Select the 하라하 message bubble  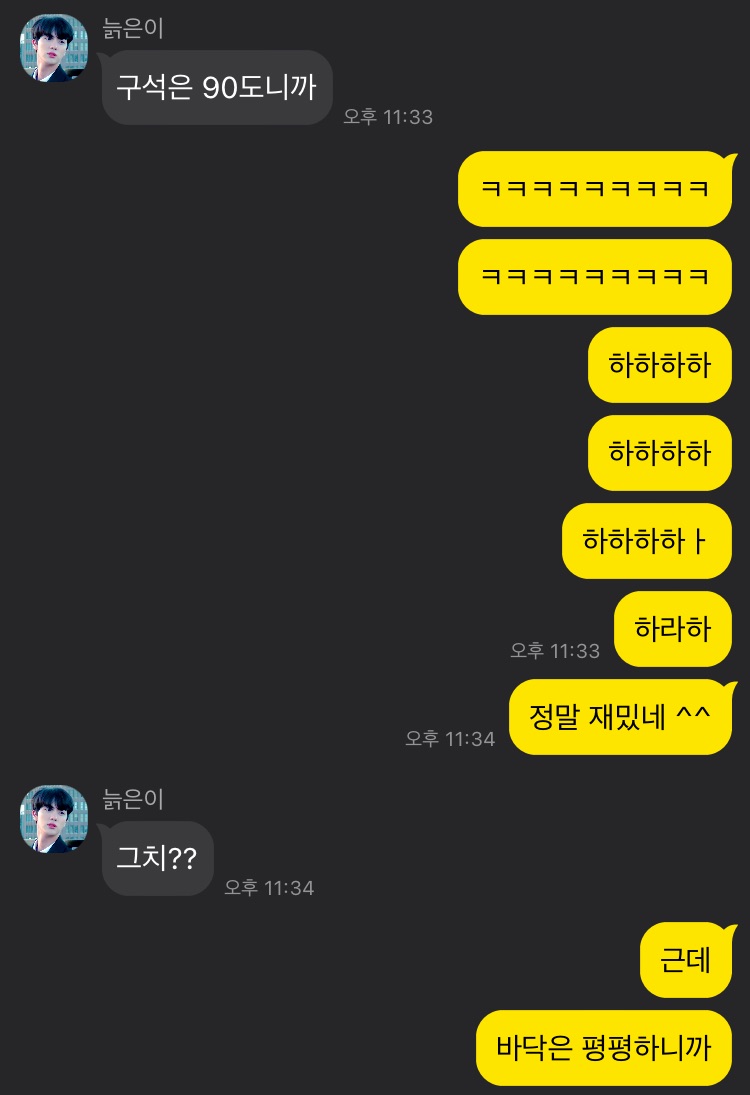672,628
